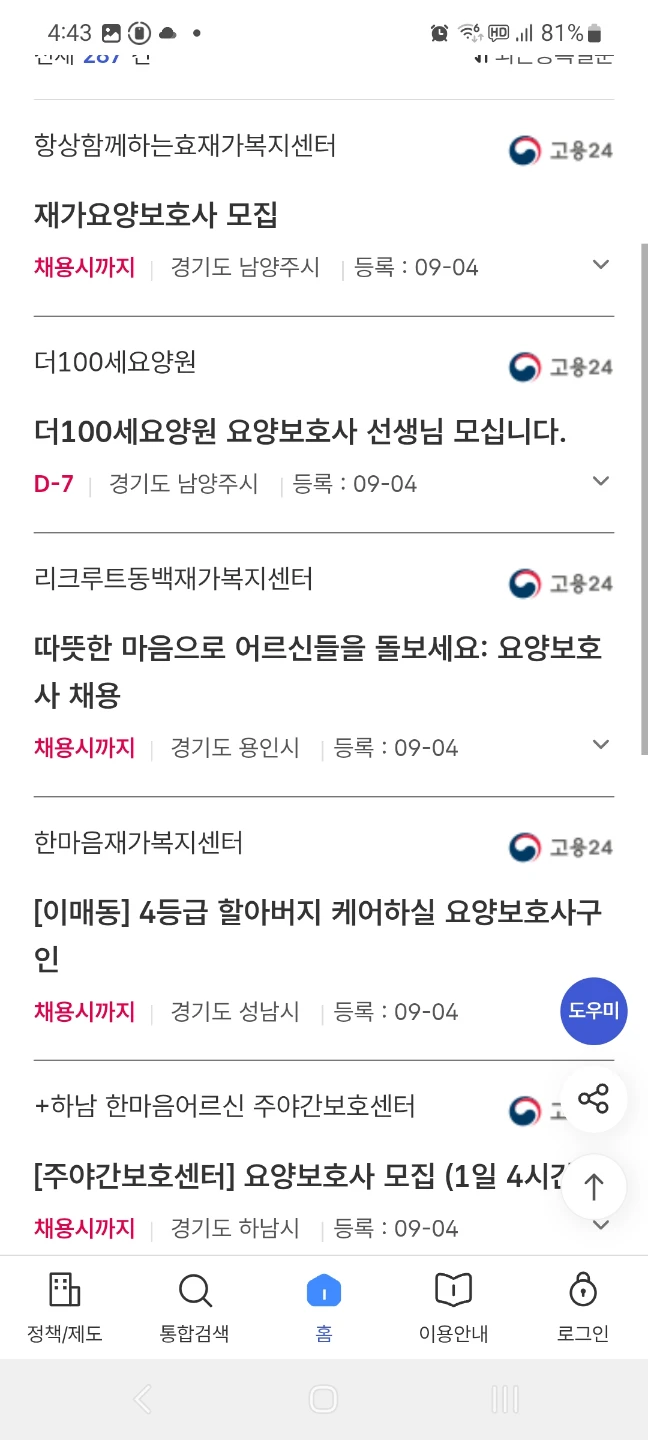Go to the 홈 tab
This screenshot has width=648, height=1440.
point(324,1308)
